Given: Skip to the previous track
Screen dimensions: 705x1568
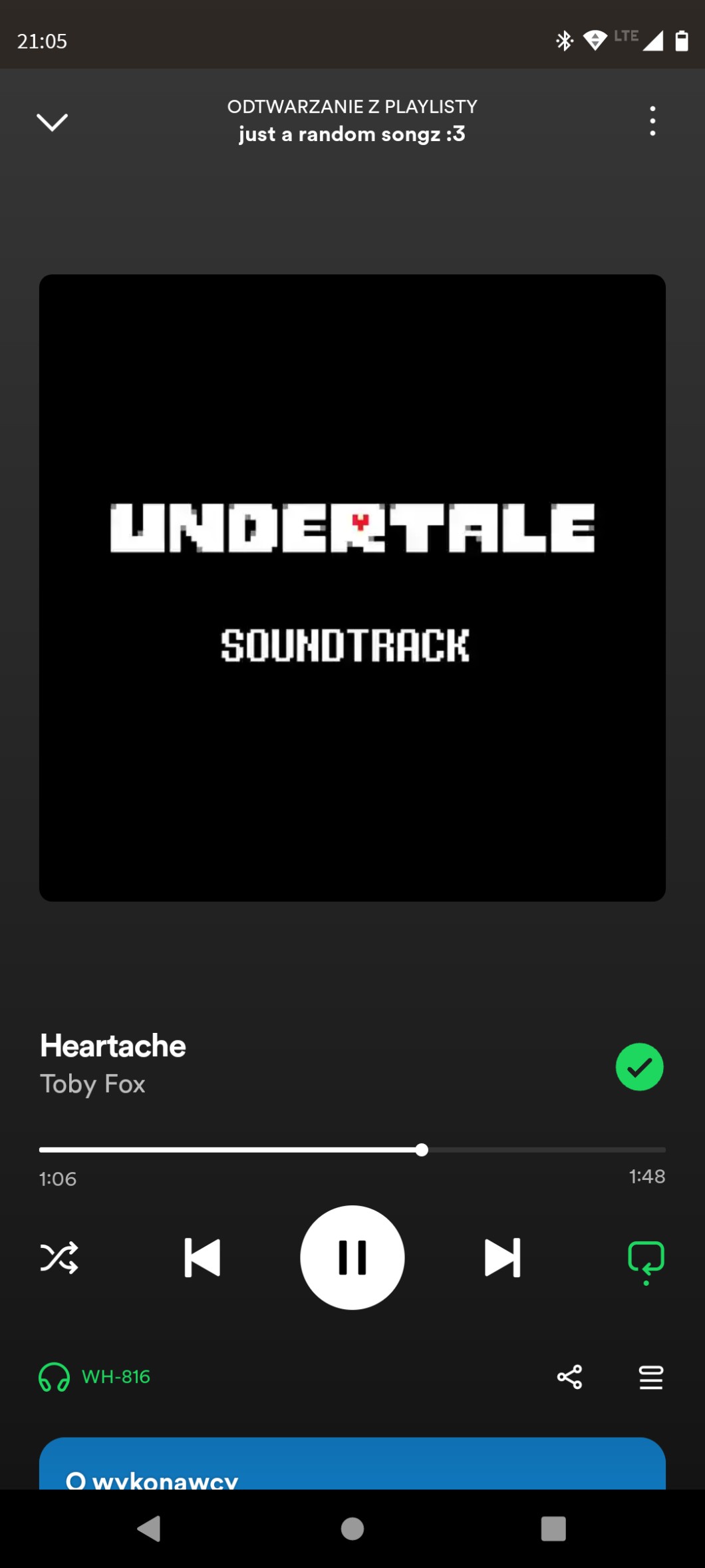Looking at the screenshot, I should 202,1257.
